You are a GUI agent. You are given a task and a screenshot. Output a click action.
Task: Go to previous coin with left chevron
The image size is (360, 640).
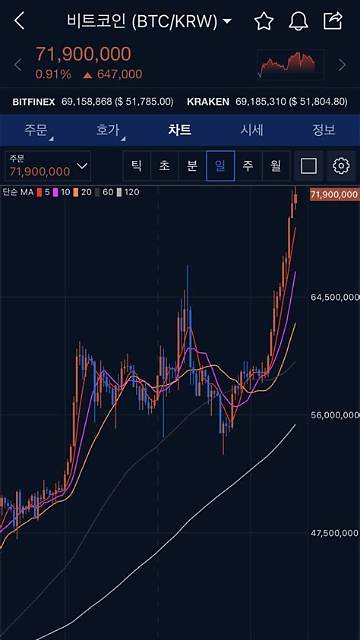[18, 65]
